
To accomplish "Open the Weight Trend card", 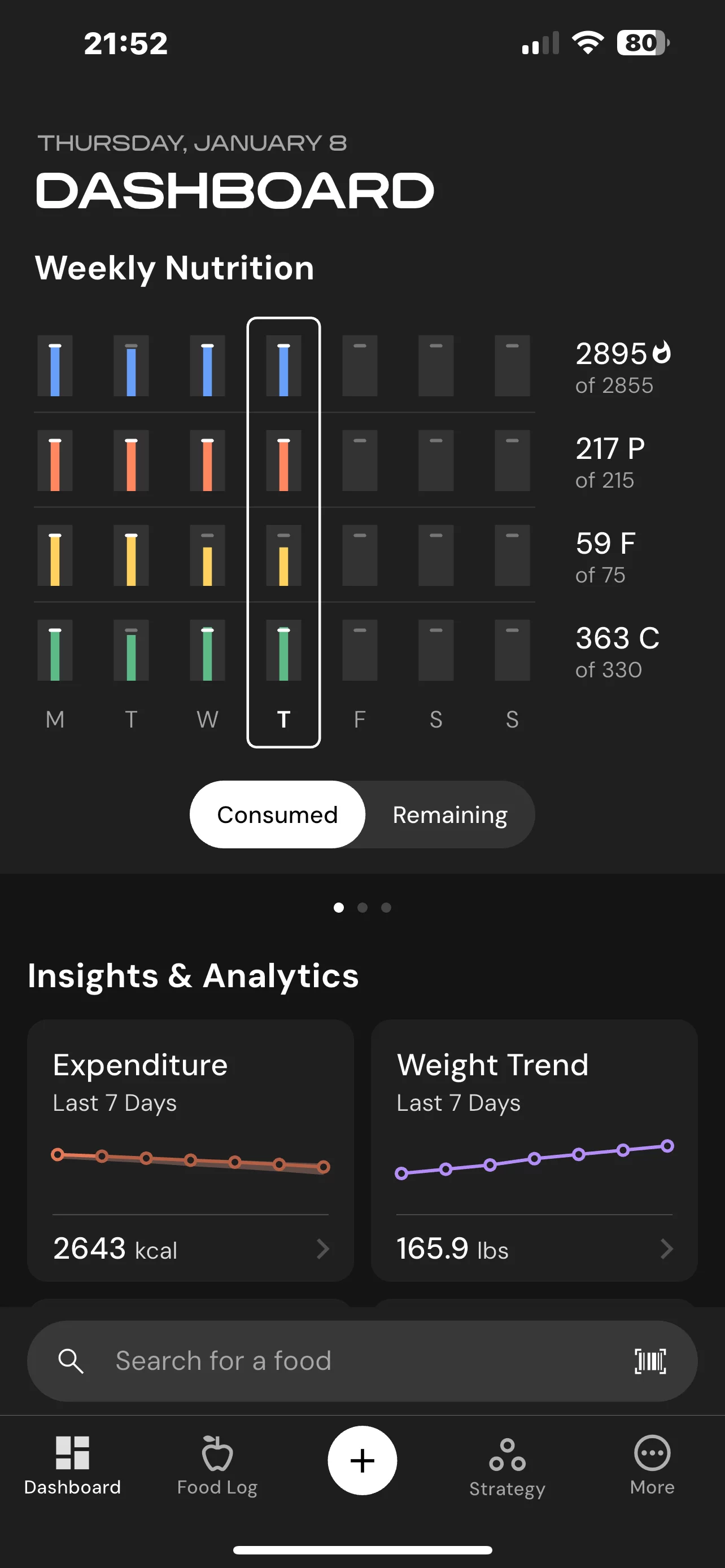I will pos(534,1150).
